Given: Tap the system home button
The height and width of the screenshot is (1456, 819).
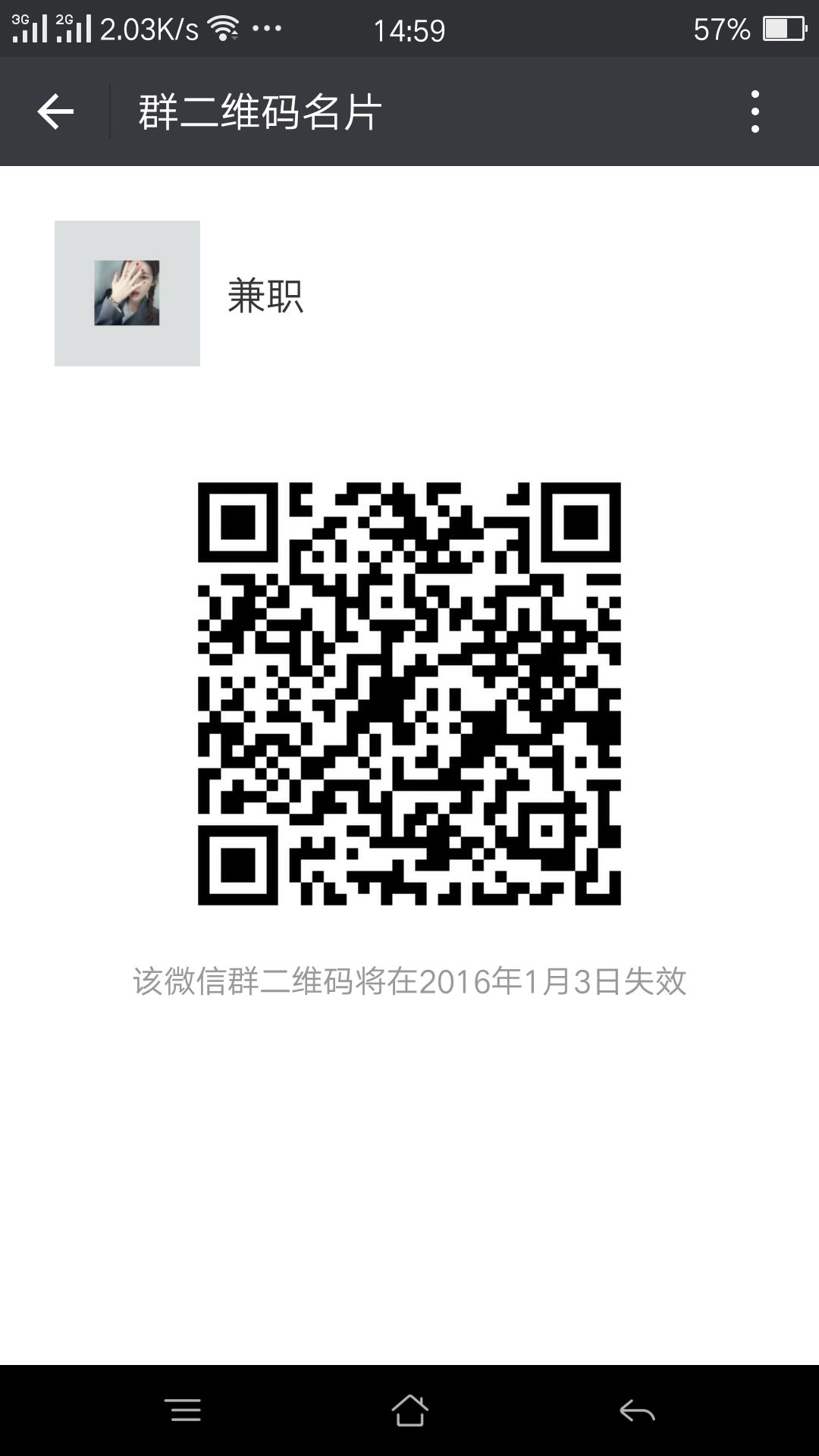Looking at the screenshot, I should 409,1410.
